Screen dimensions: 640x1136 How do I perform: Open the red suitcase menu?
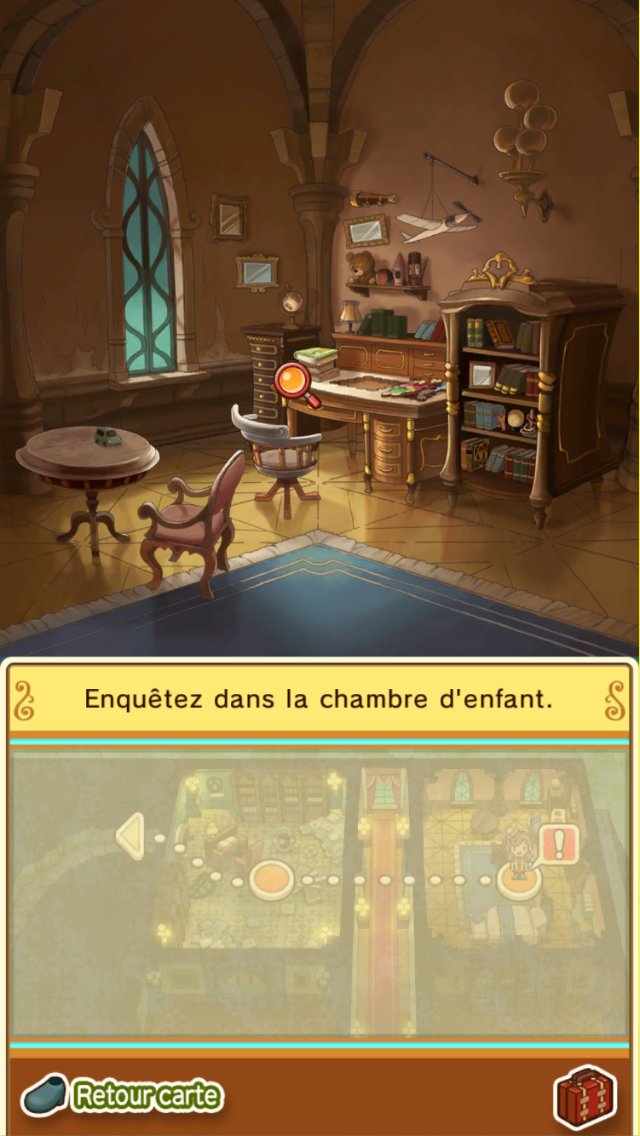tap(585, 1097)
